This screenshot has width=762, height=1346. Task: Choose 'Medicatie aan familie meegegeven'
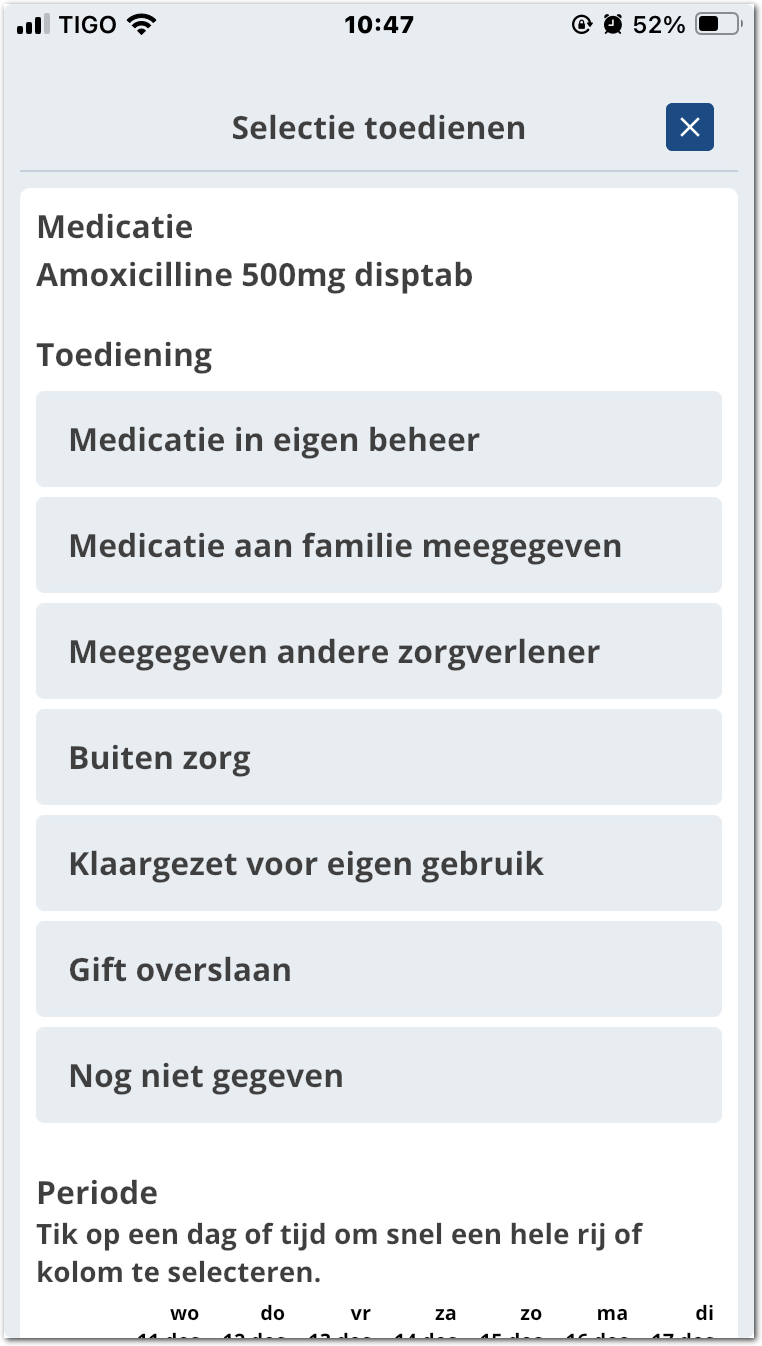click(x=380, y=544)
